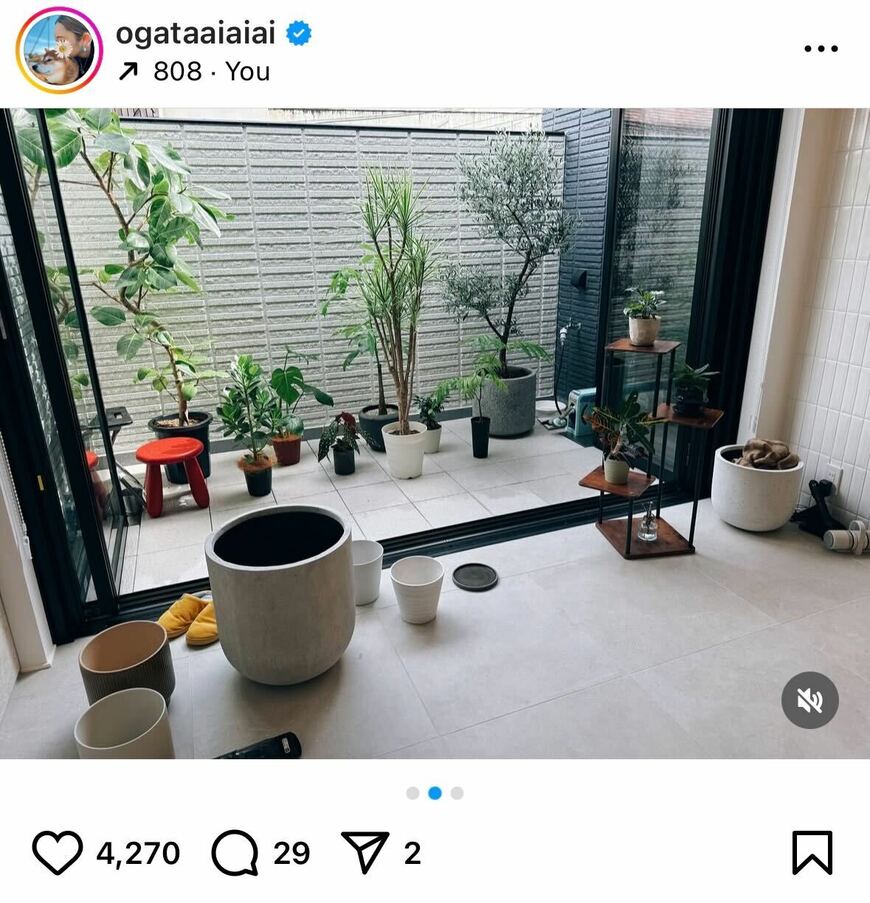This screenshot has width=870, height=903.
Task: Click the arrow icon before the 808 count
Action: pyautogui.click(x=128, y=72)
